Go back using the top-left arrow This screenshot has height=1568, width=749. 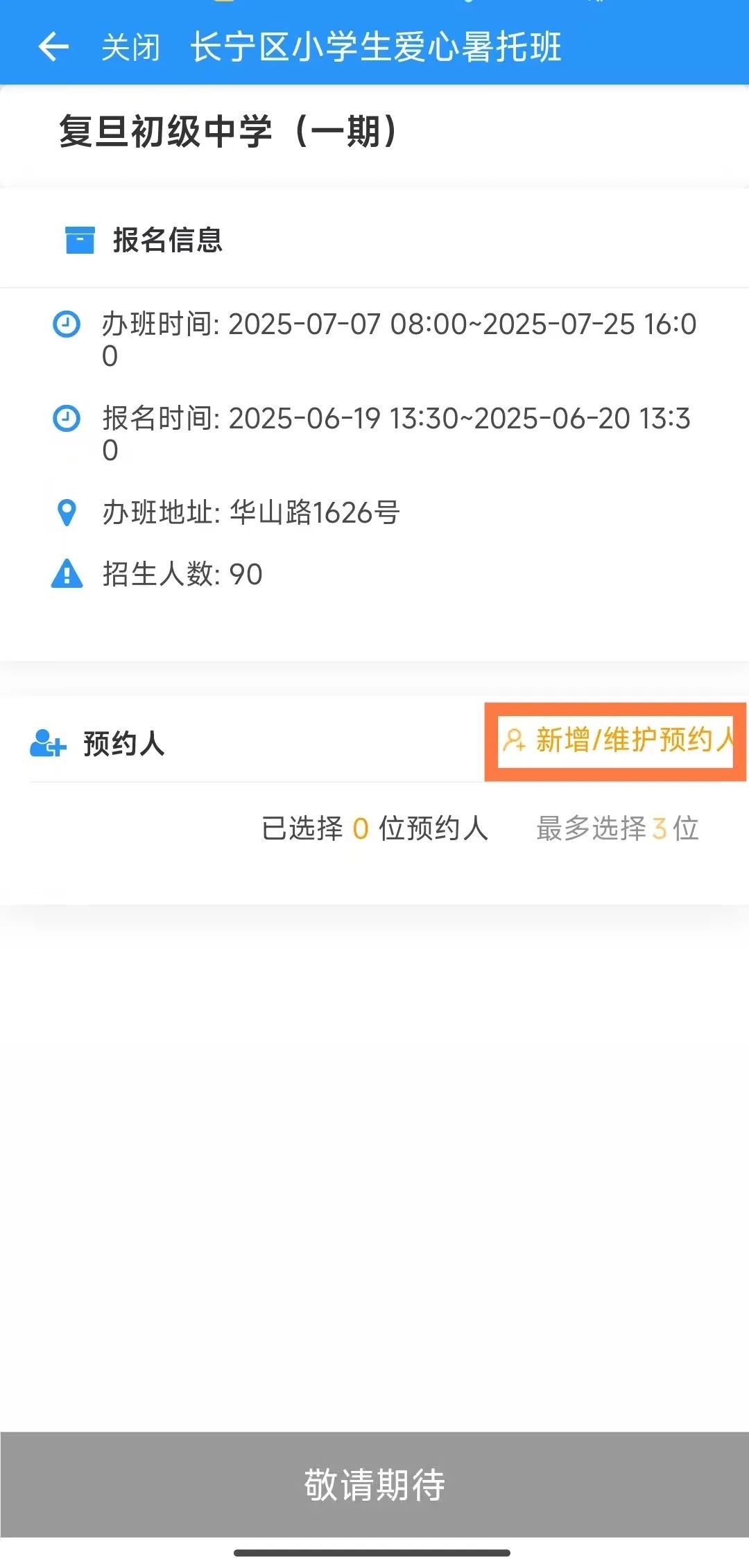click(53, 47)
